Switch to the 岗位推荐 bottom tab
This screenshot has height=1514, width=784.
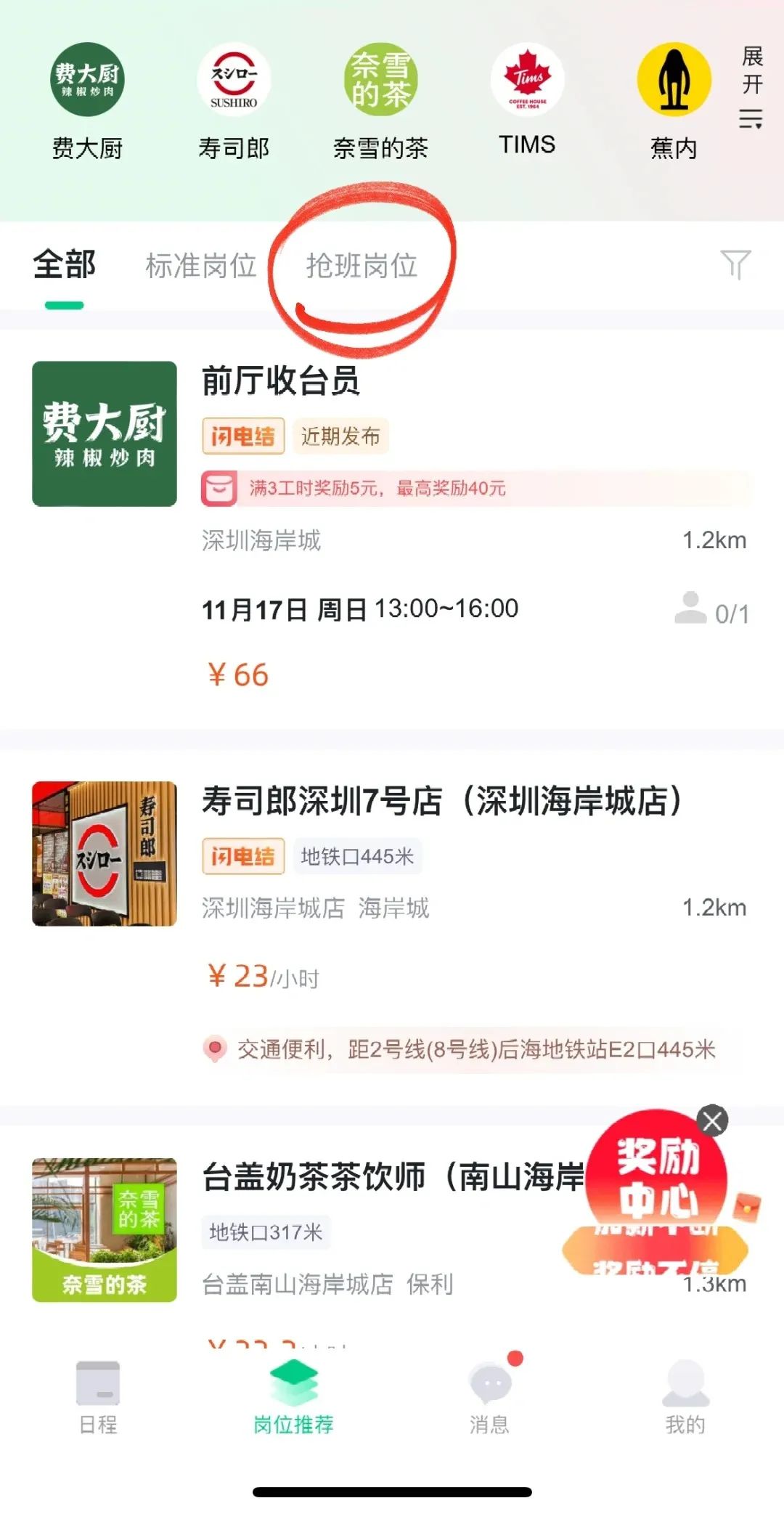click(x=293, y=1399)
